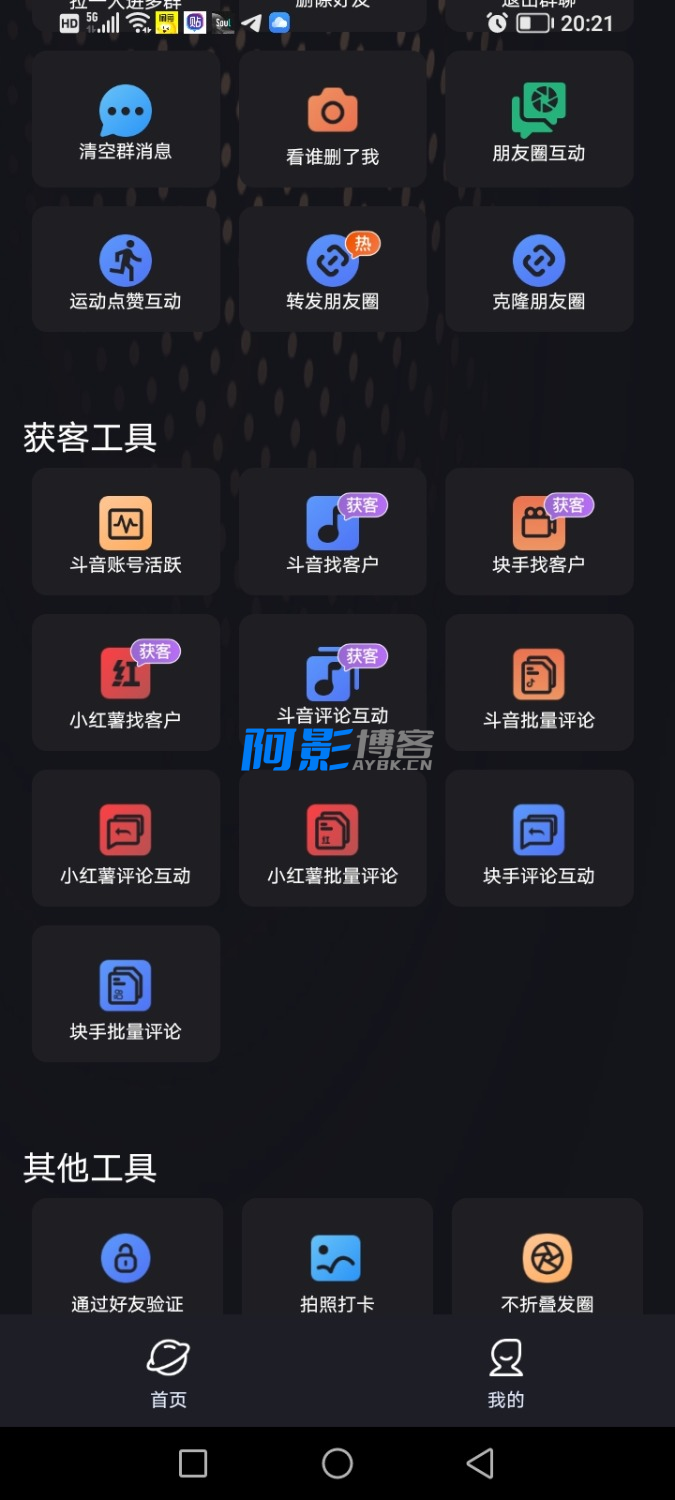Open 通过好友验证 tool
This screenshot has height=1500, width=675.
(127, 1267)
